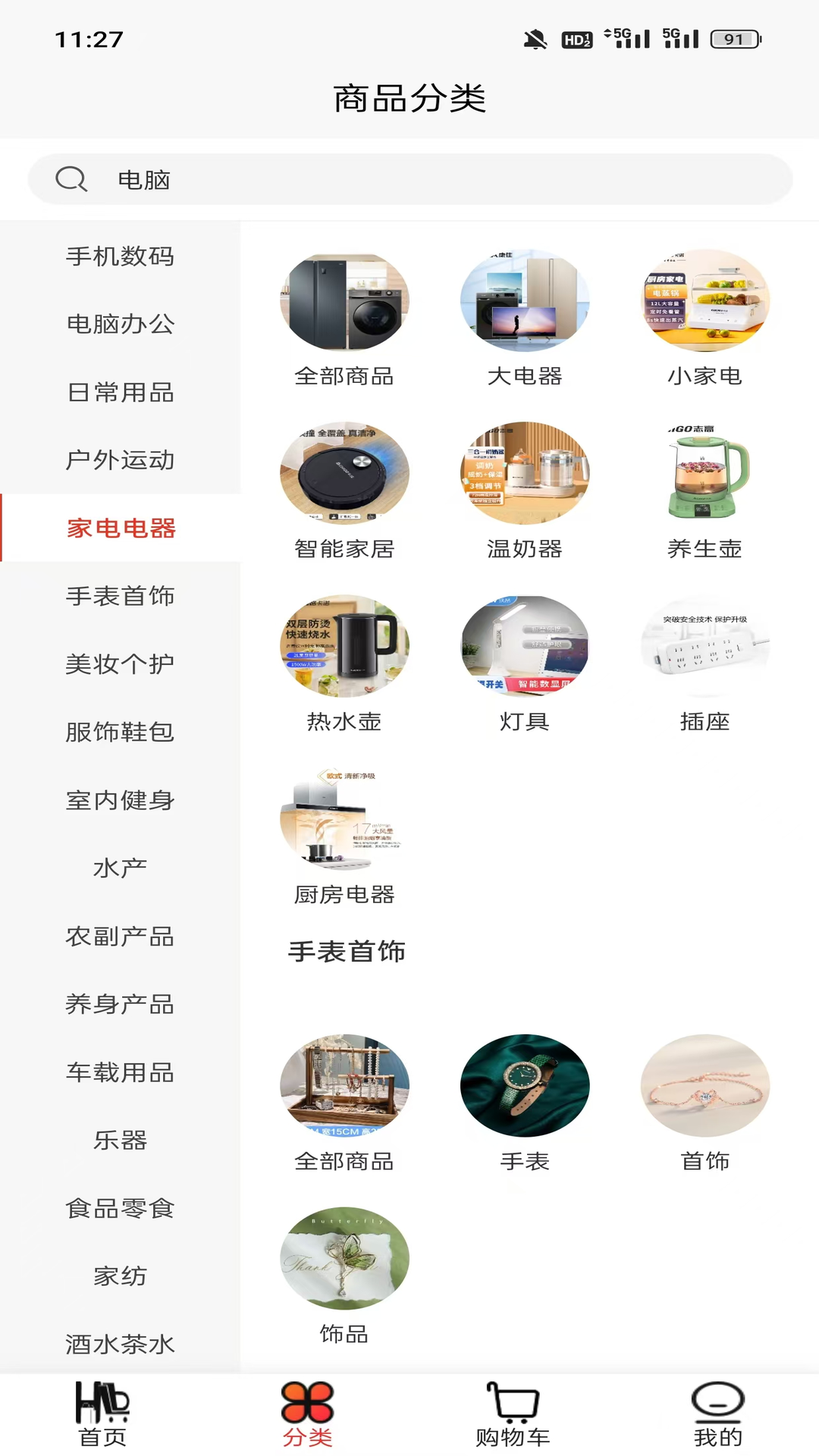819x1456 pixels.
Task: Open the 首饰 subcategory
Action: click(x=705, y=1104)
